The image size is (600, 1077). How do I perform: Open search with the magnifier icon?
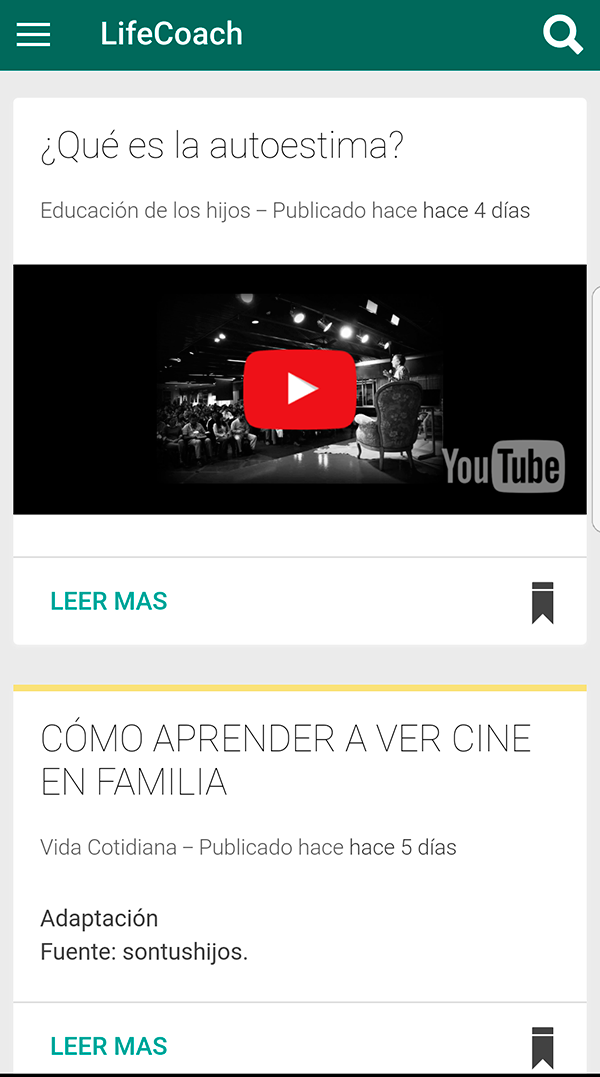[x=563, y=34]
